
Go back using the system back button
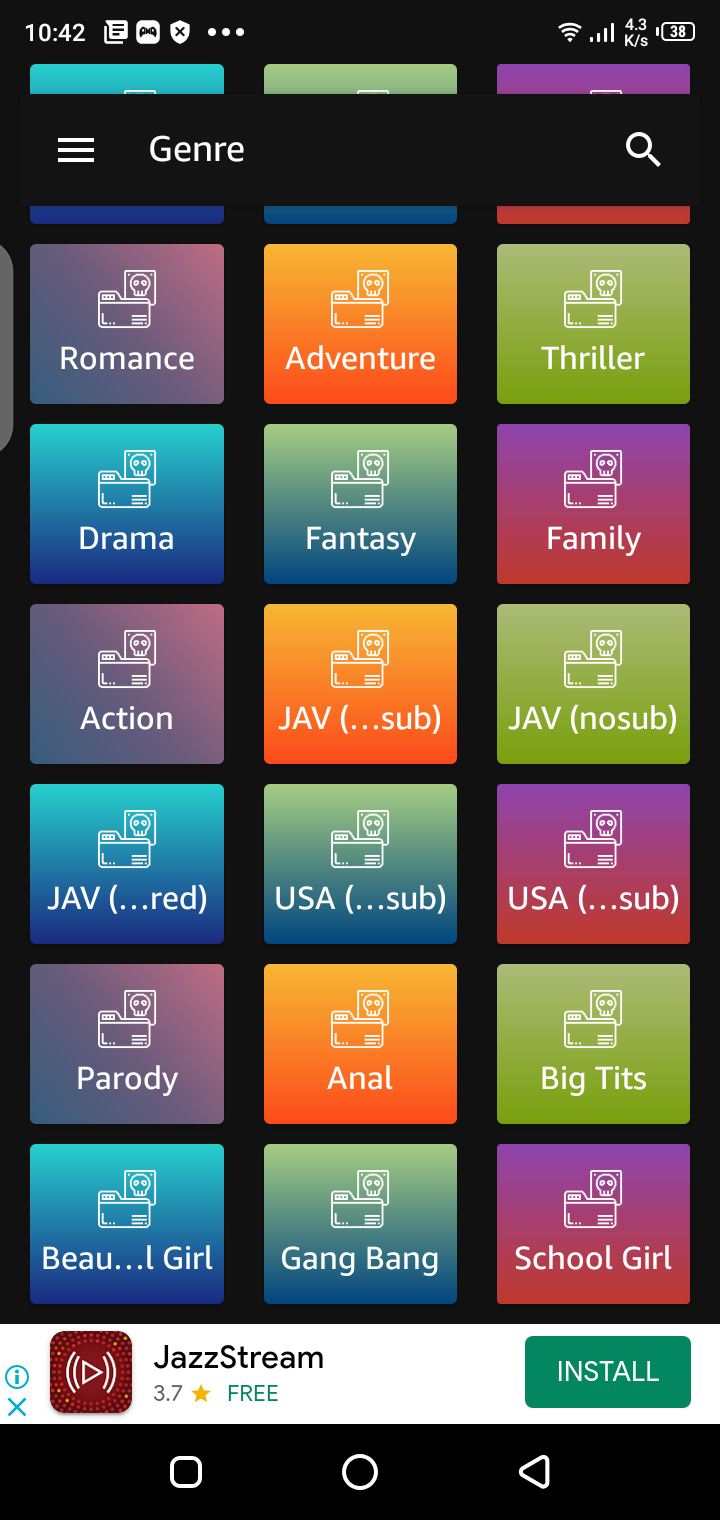point(534,1472)
